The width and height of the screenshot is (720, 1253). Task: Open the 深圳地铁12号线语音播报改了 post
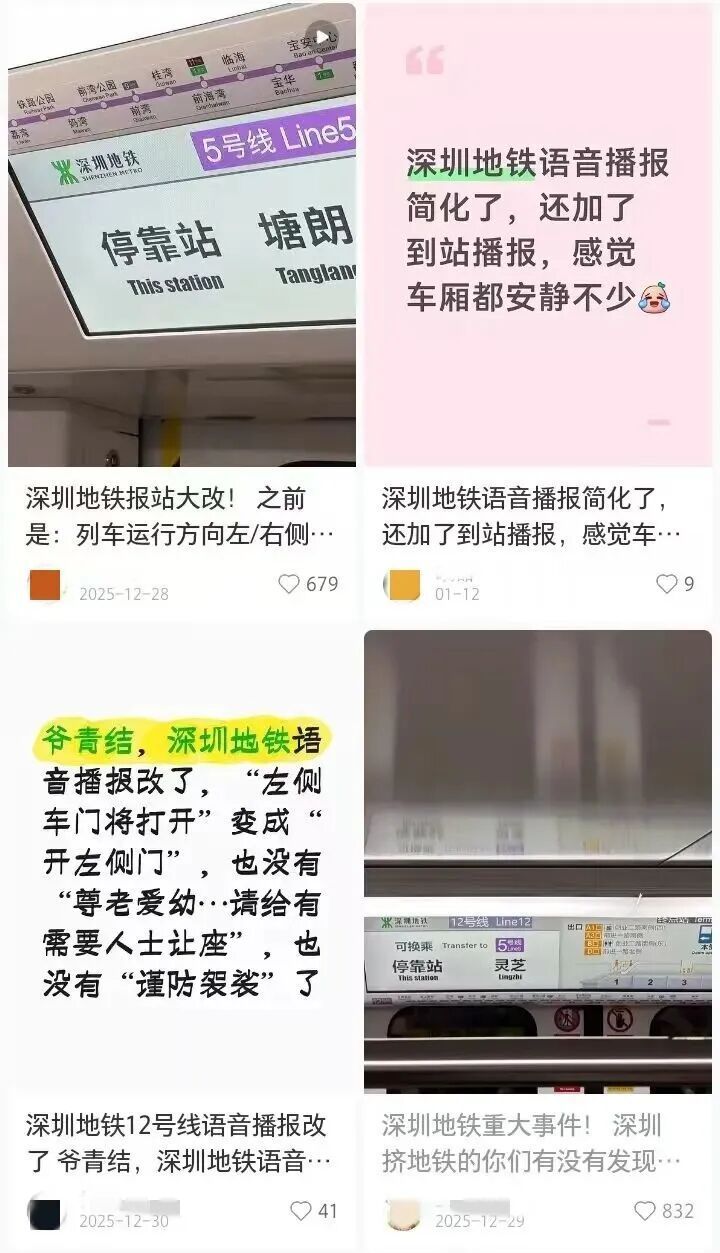181,860
